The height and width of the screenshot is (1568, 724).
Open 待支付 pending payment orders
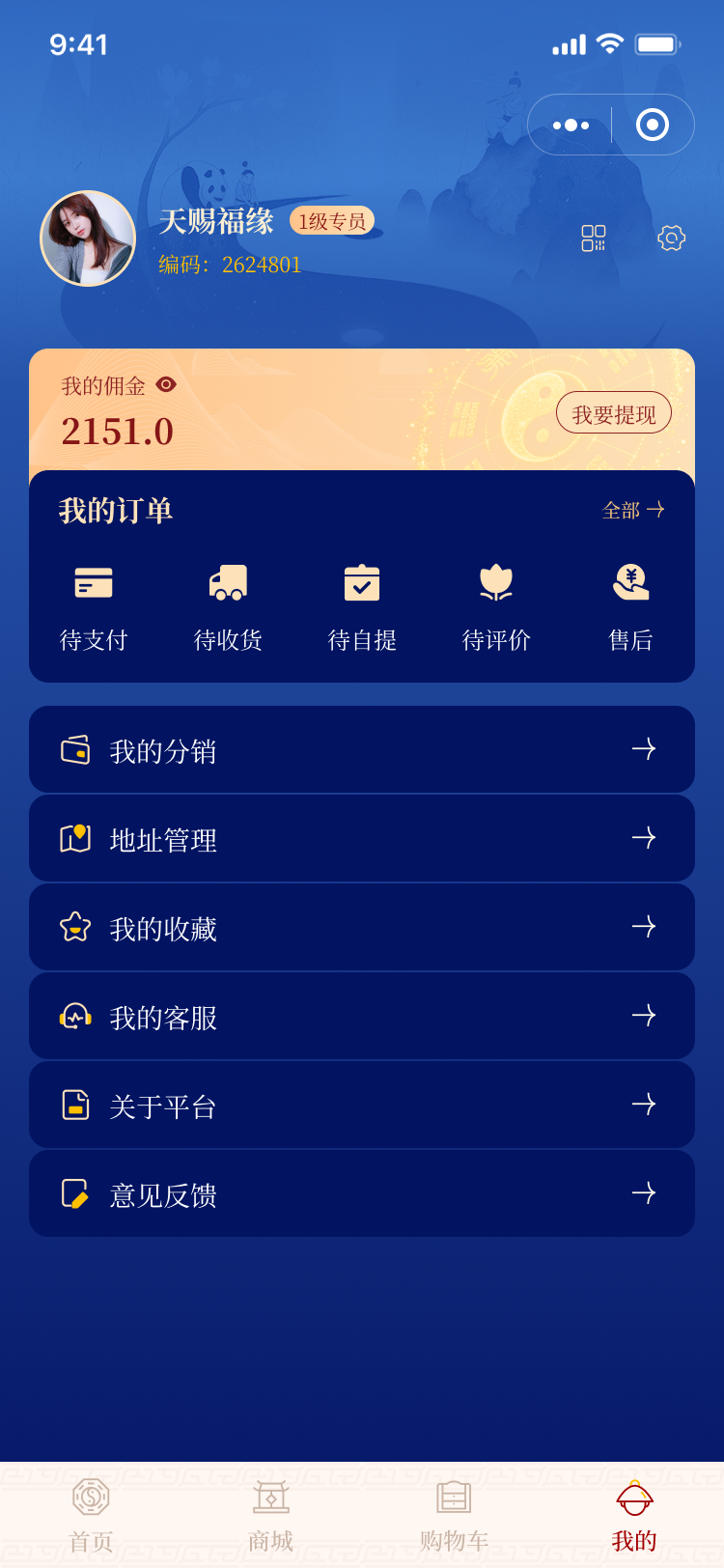(x=94, y=606)
